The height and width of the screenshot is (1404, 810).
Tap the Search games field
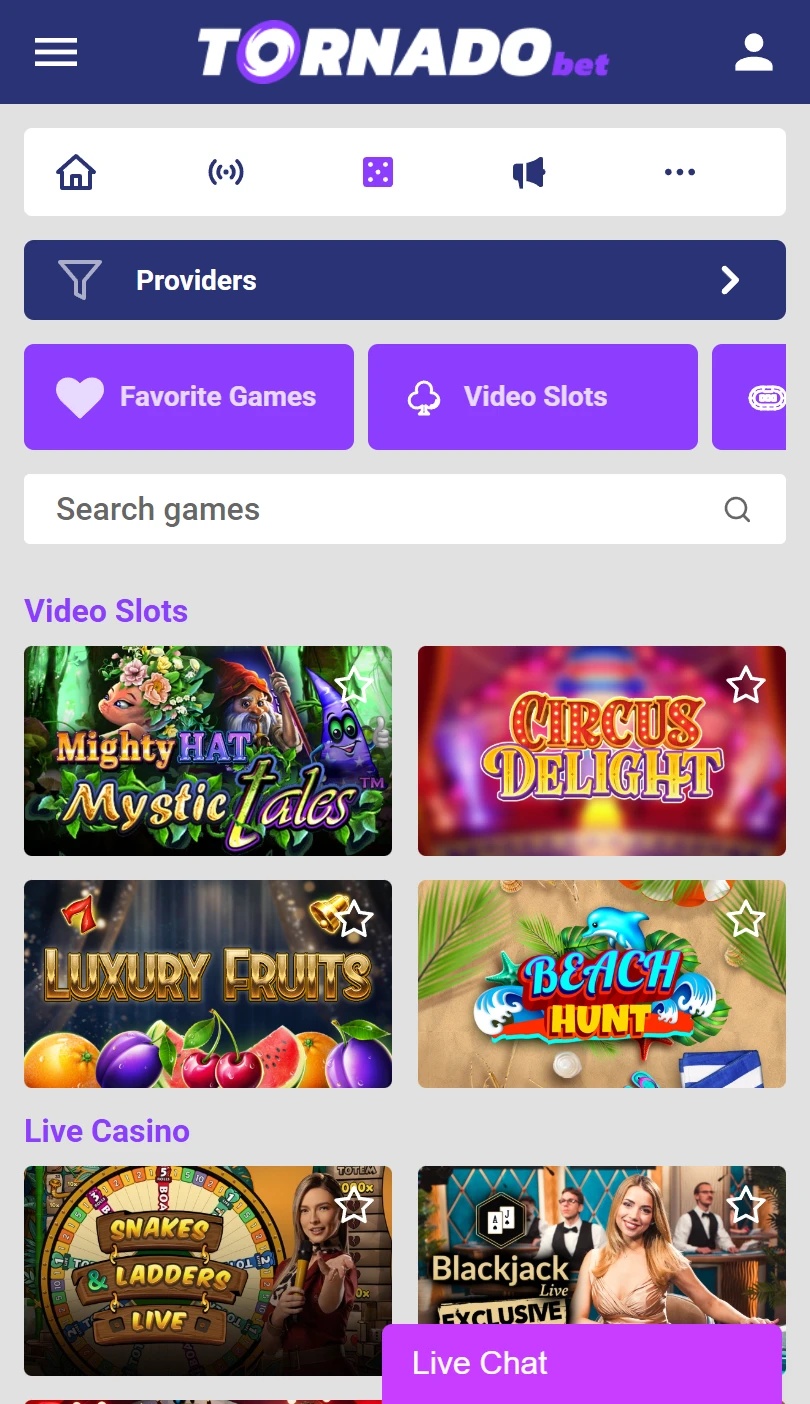405,509
